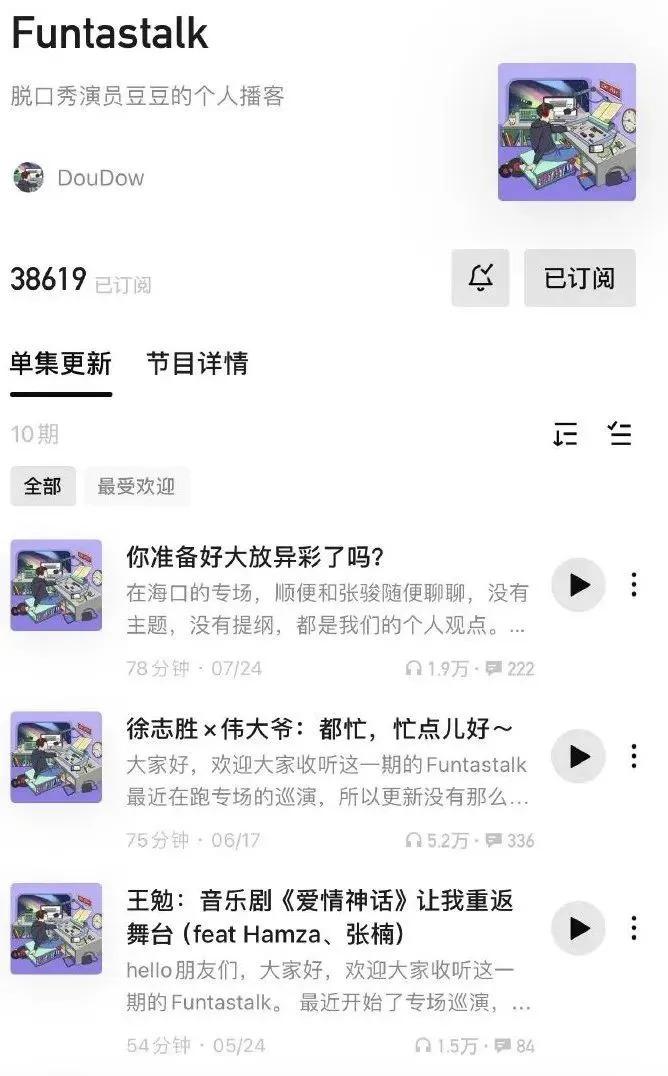Screen dimensions: 668x1076
Task: Open the notification bell settings
Action: click(x=481, y=278)
